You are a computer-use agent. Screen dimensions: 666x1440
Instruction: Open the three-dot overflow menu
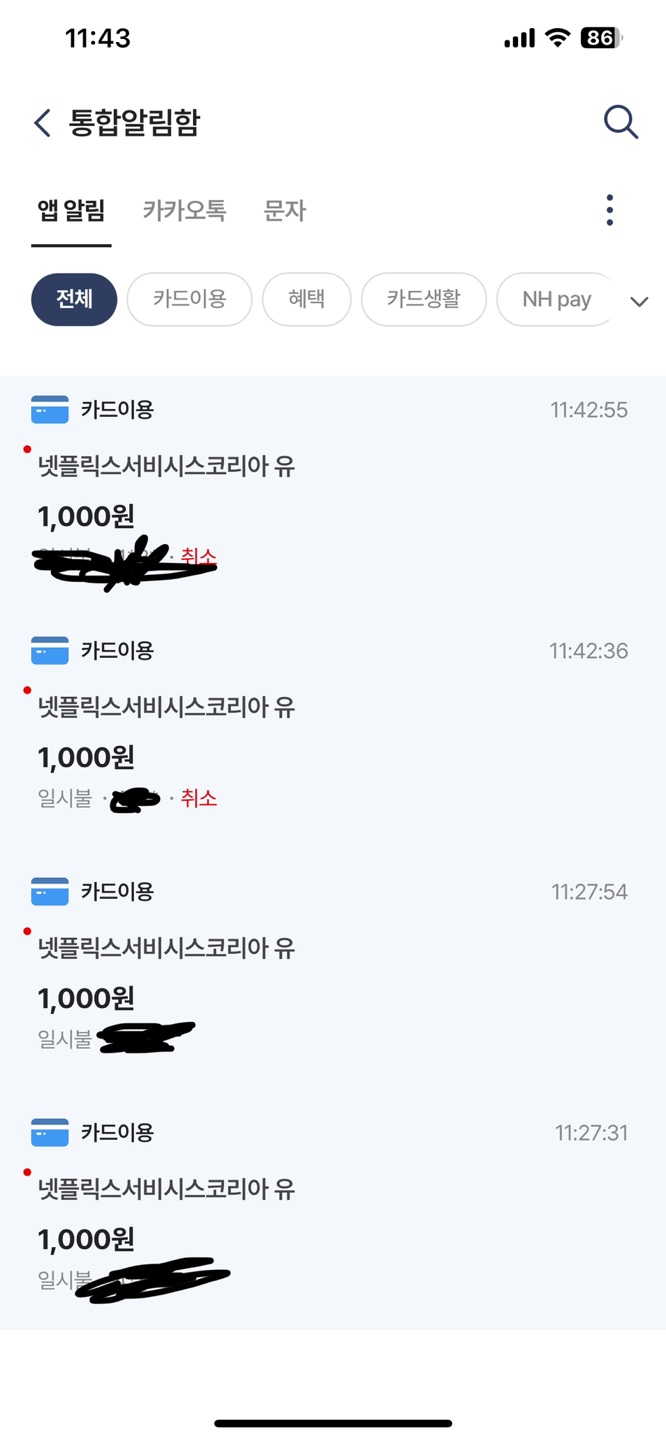[610, 210]
